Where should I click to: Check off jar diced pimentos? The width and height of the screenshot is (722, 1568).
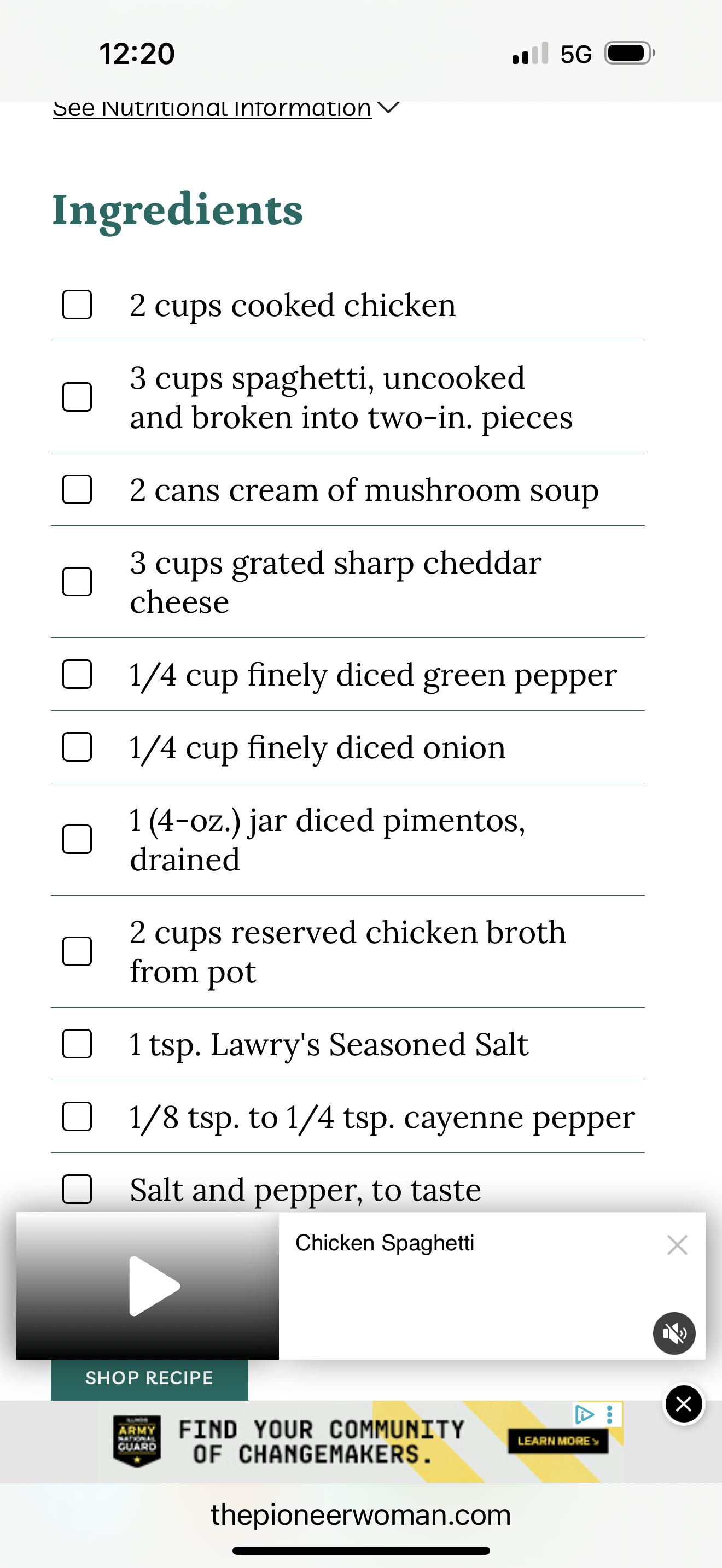point(77,839)
